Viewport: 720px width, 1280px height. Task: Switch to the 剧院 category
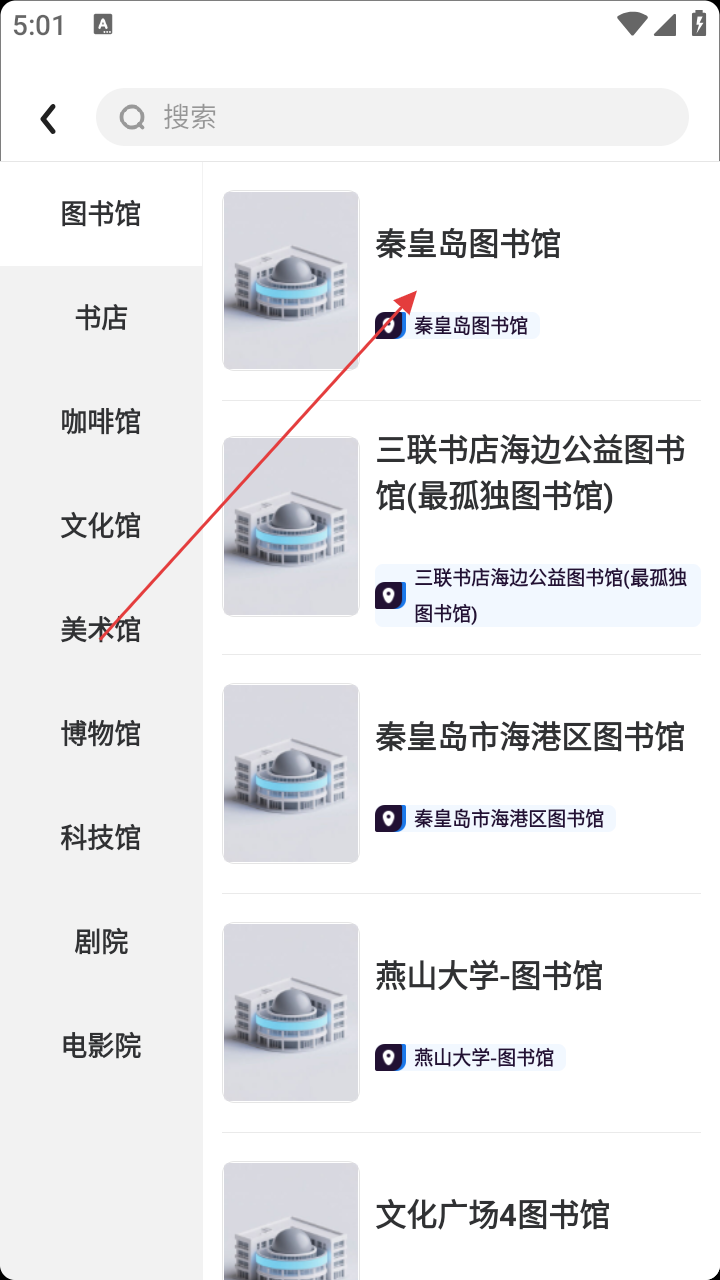tap(101, 942)
